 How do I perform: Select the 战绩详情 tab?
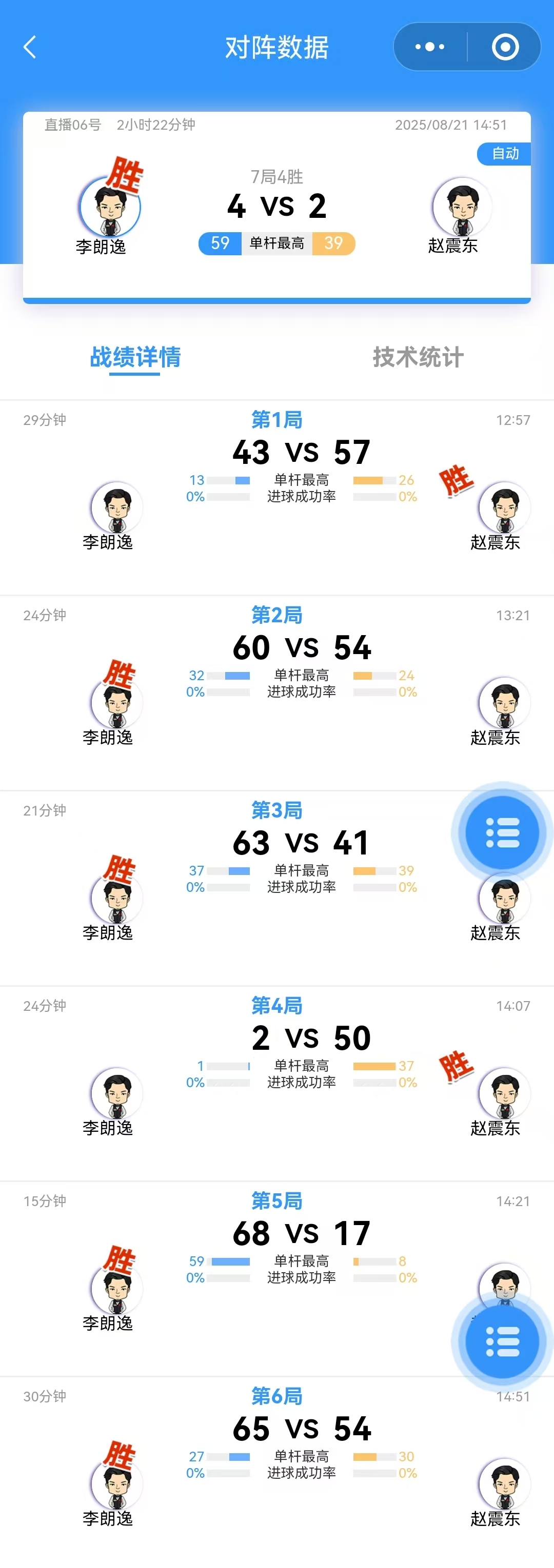click(135, 357)
